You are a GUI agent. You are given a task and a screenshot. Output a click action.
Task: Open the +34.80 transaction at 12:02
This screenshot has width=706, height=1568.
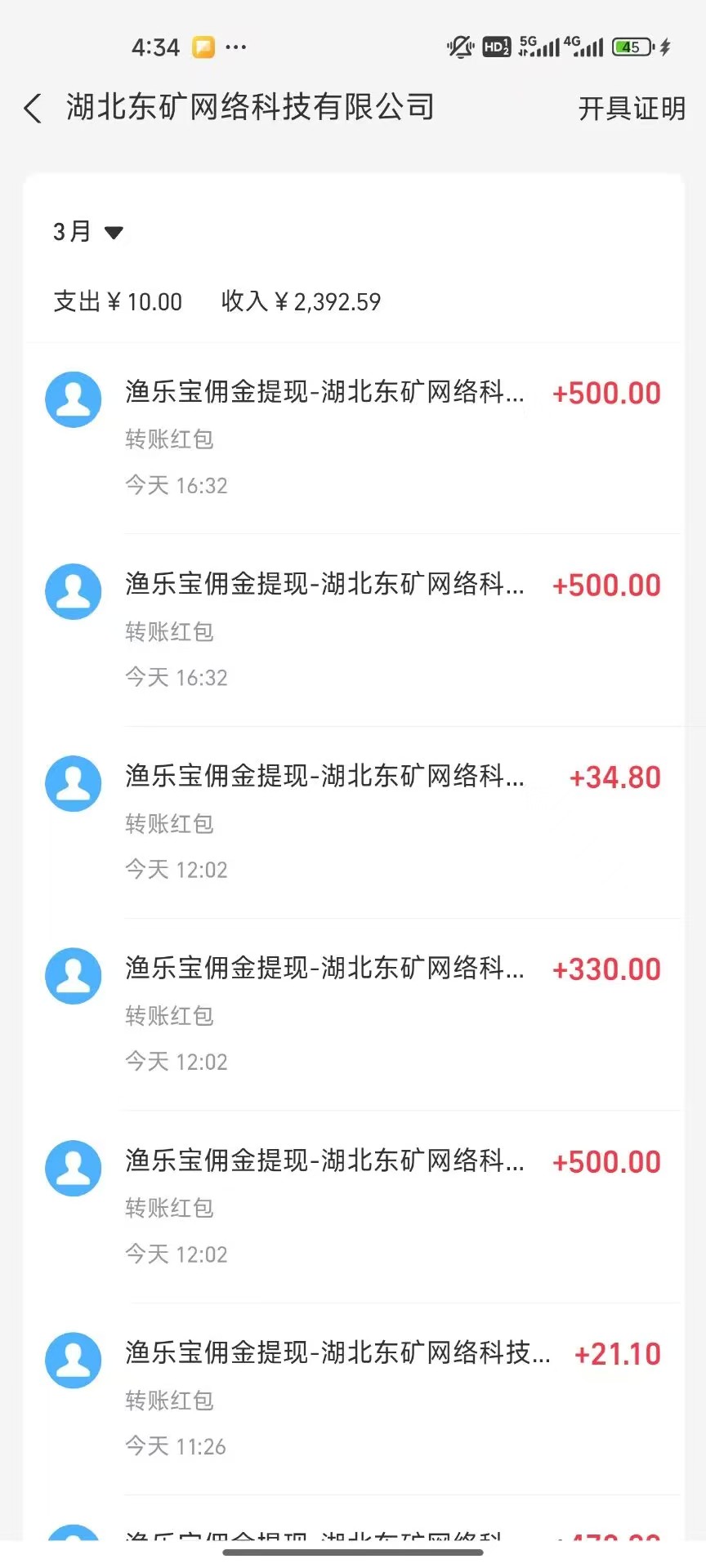(x=360, y=821)
